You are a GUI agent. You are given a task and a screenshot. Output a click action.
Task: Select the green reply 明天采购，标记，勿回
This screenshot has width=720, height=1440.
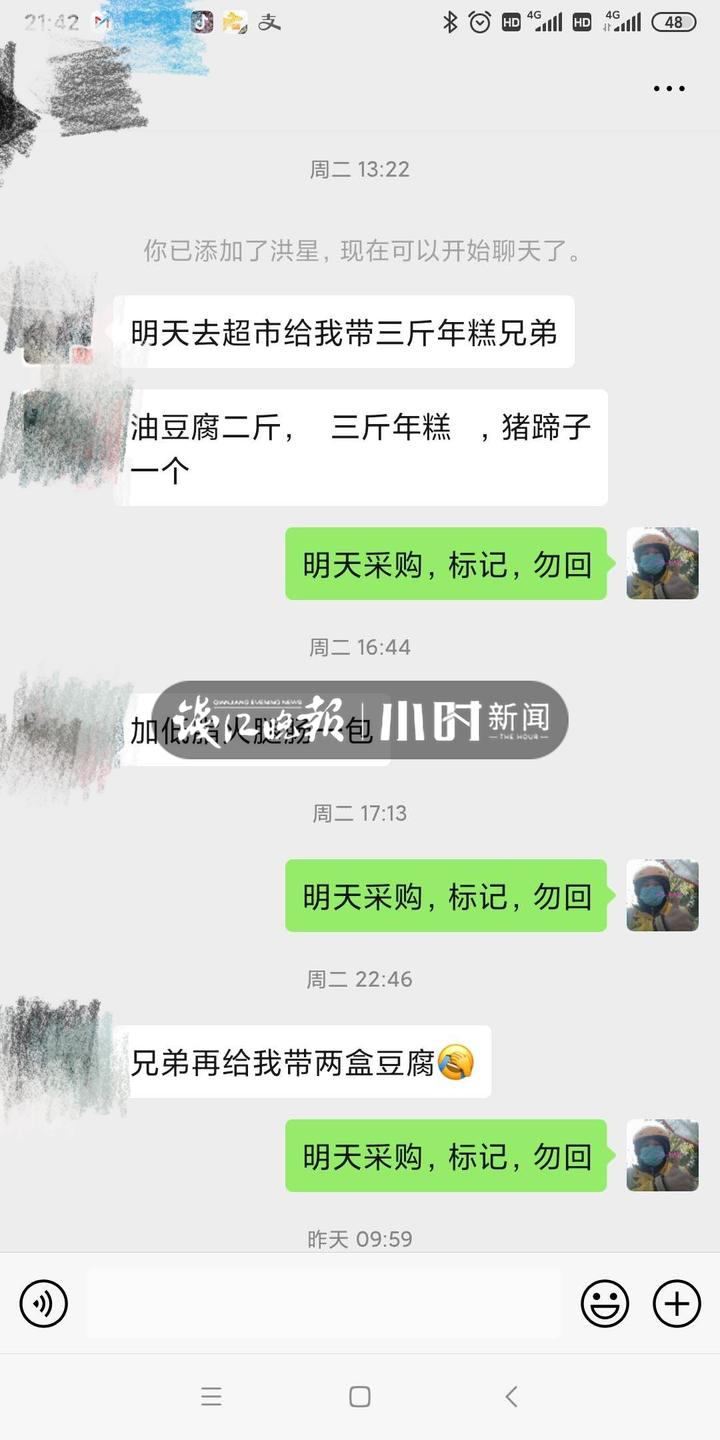click(447, 564)
